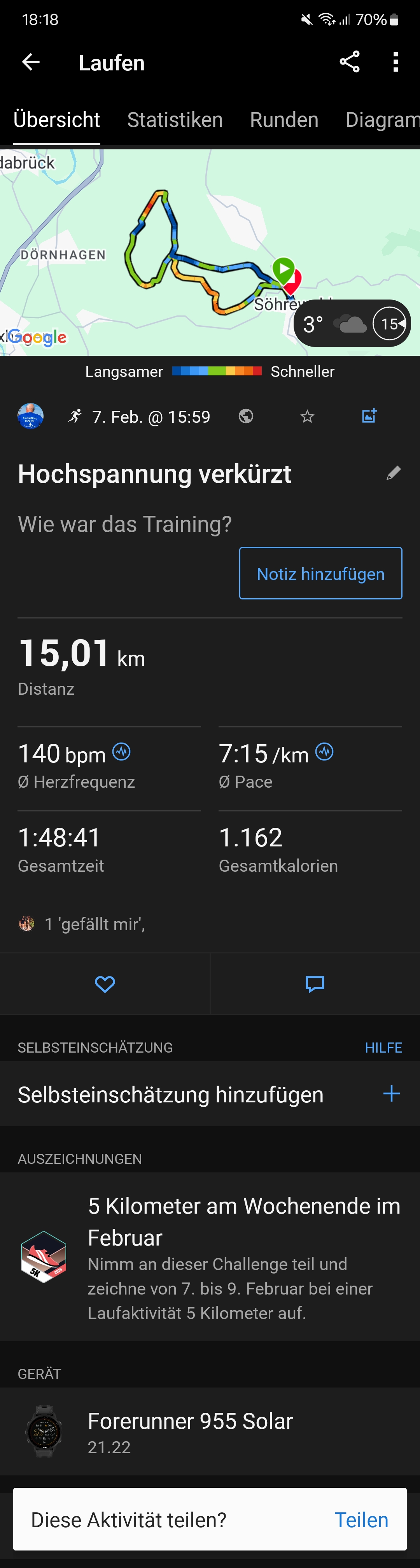Tap Teilen in the share prompt

(361, 1520)
